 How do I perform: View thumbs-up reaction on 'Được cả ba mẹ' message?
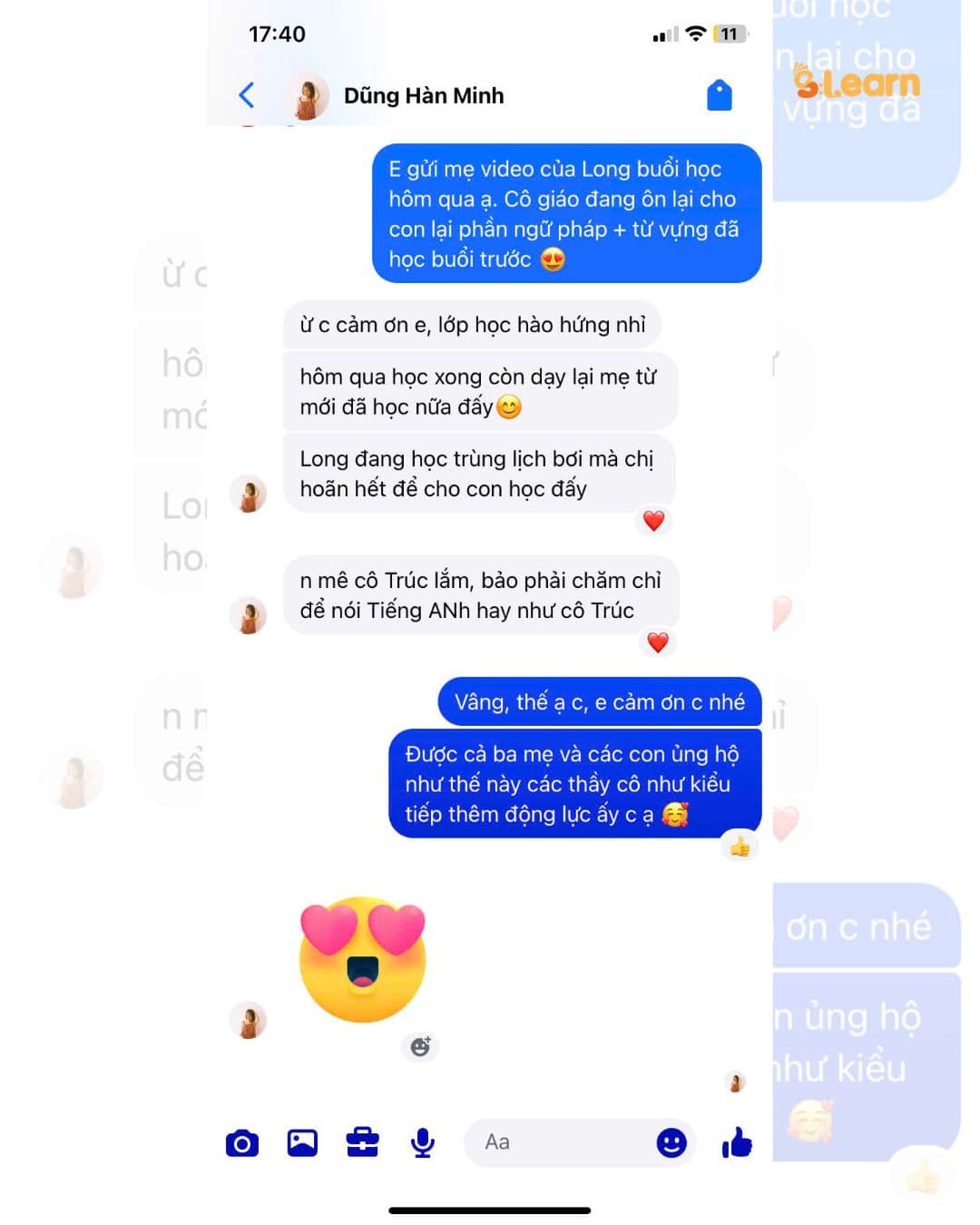tap(740, 848)
